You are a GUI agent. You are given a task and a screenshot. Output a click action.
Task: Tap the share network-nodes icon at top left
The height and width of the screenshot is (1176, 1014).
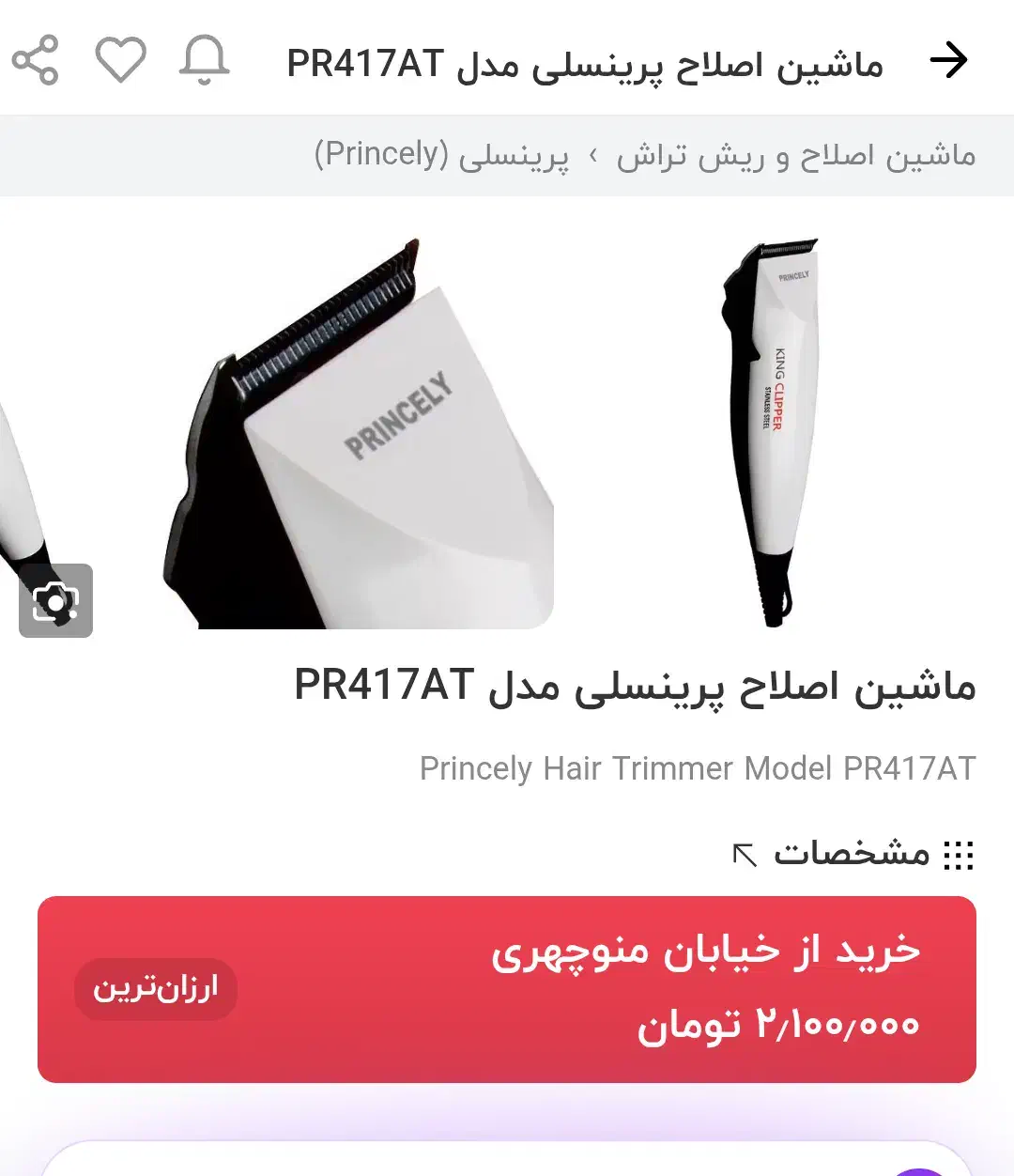point(36,60)
